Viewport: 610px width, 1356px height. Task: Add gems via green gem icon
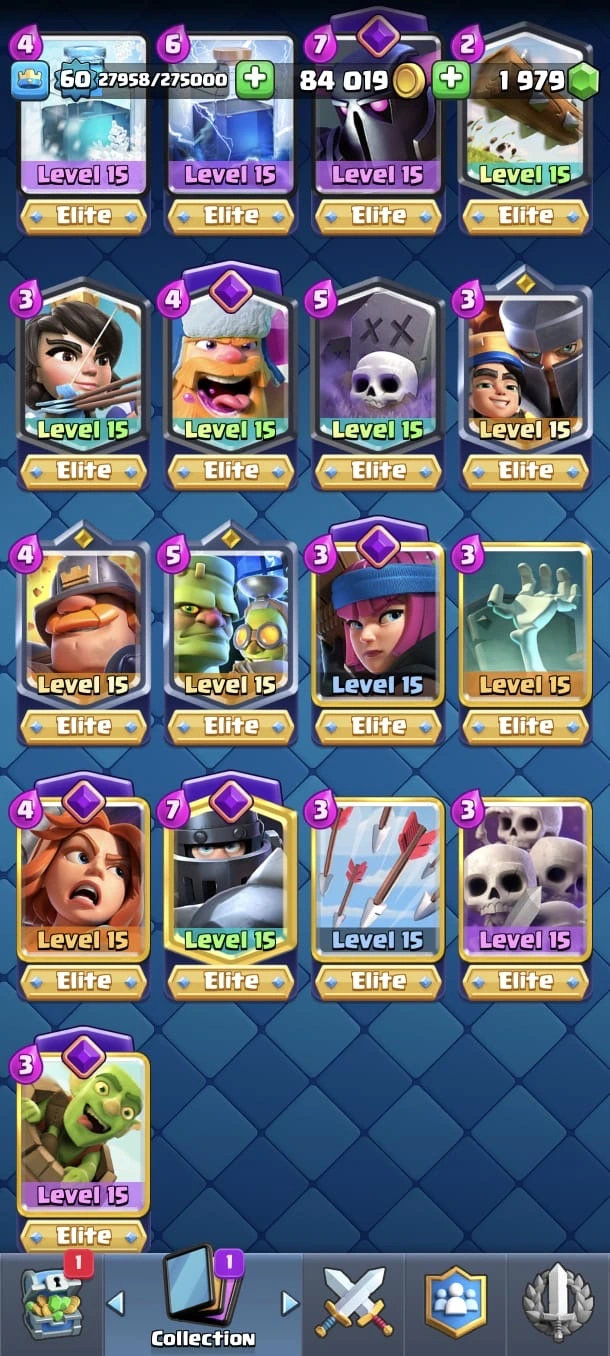coord(582,82)
